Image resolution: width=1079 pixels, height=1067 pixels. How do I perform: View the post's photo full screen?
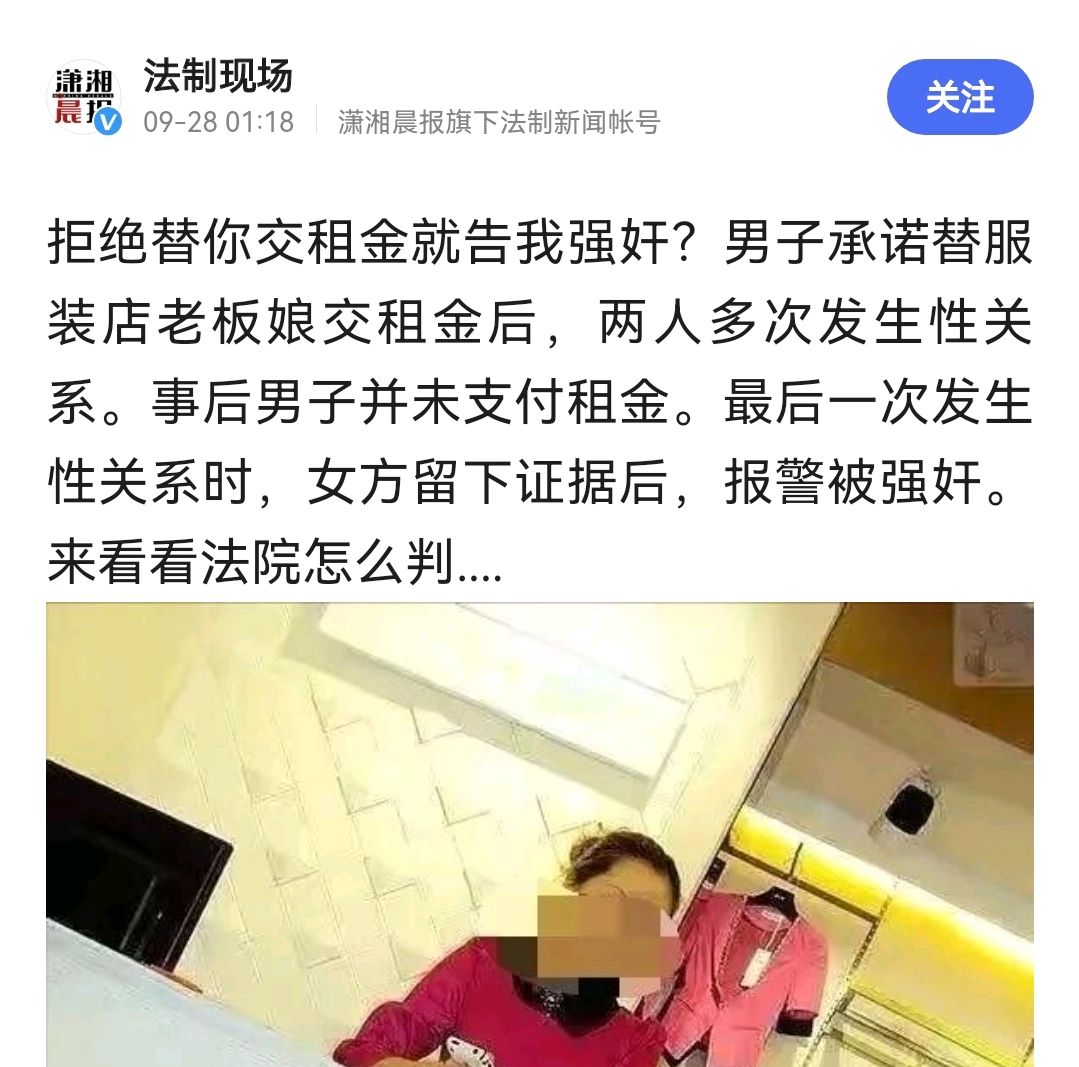[x=540, y=834]
